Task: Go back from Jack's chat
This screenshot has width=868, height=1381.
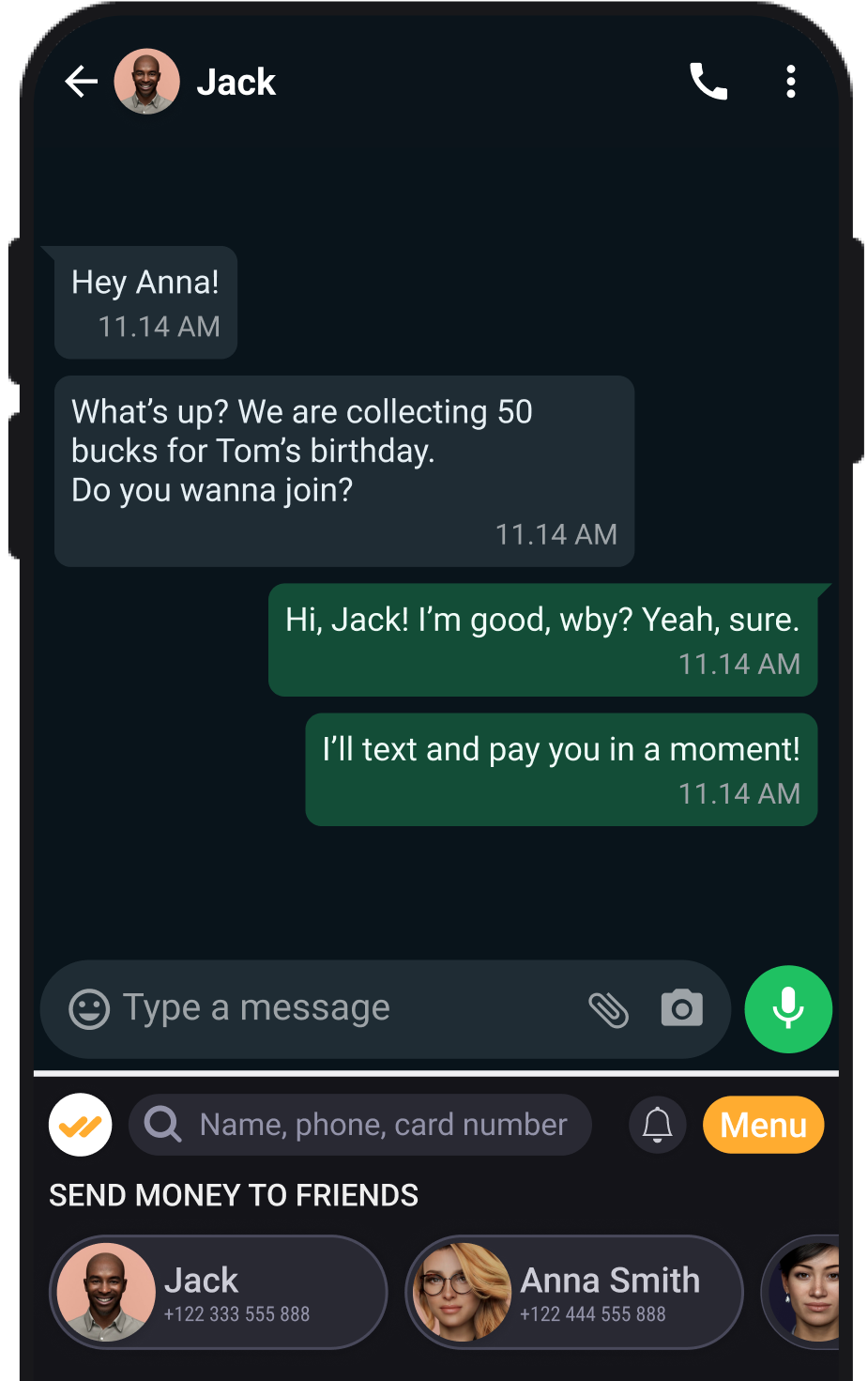Action: [x=81, y=82]
